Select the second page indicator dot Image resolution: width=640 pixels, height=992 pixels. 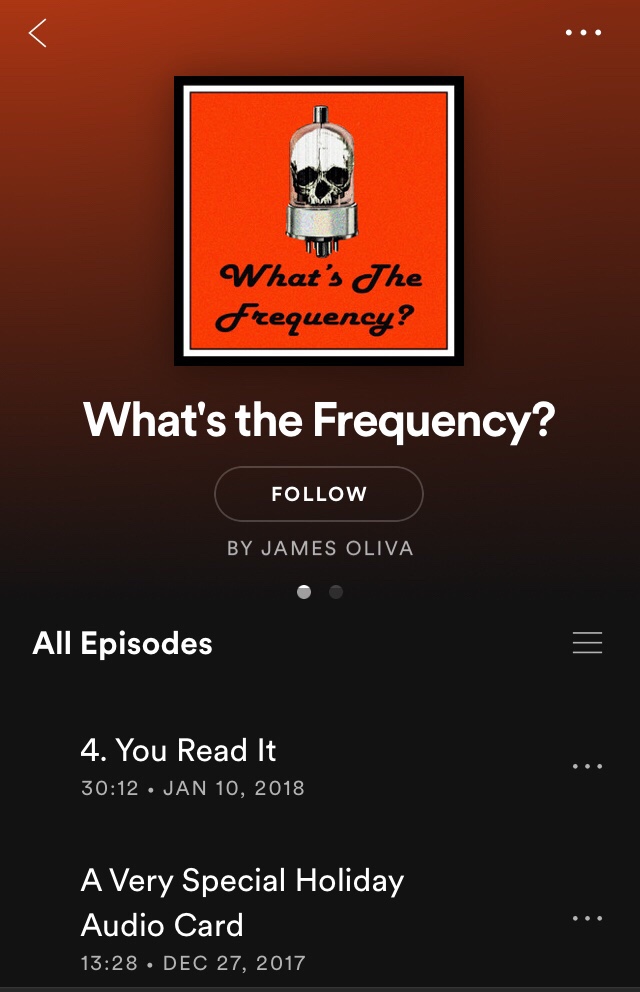click(336, 592)
